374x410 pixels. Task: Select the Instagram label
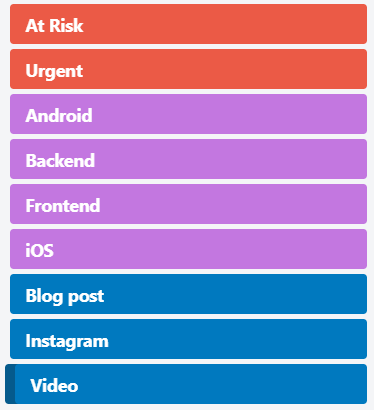pyautogui.click(x=188, y=339)
